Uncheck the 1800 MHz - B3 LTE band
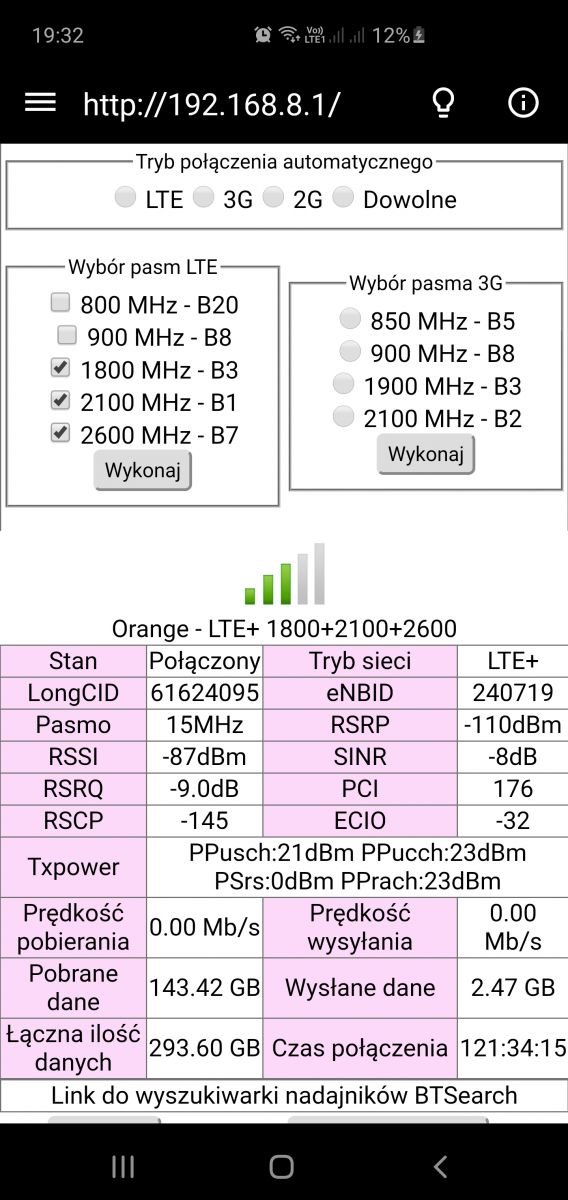 tap(61, 368)
